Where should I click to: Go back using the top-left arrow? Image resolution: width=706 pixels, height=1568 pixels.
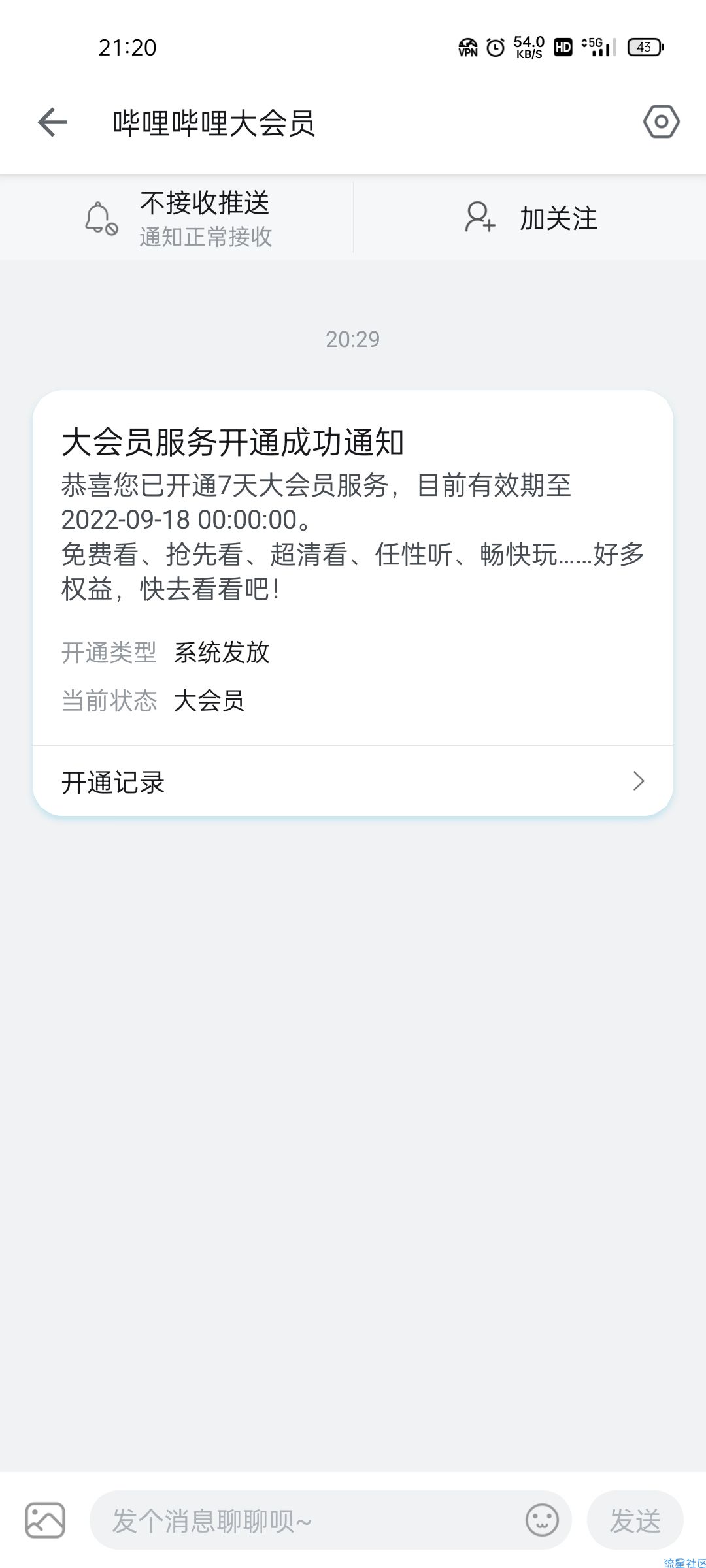click(x=52, y=122)
